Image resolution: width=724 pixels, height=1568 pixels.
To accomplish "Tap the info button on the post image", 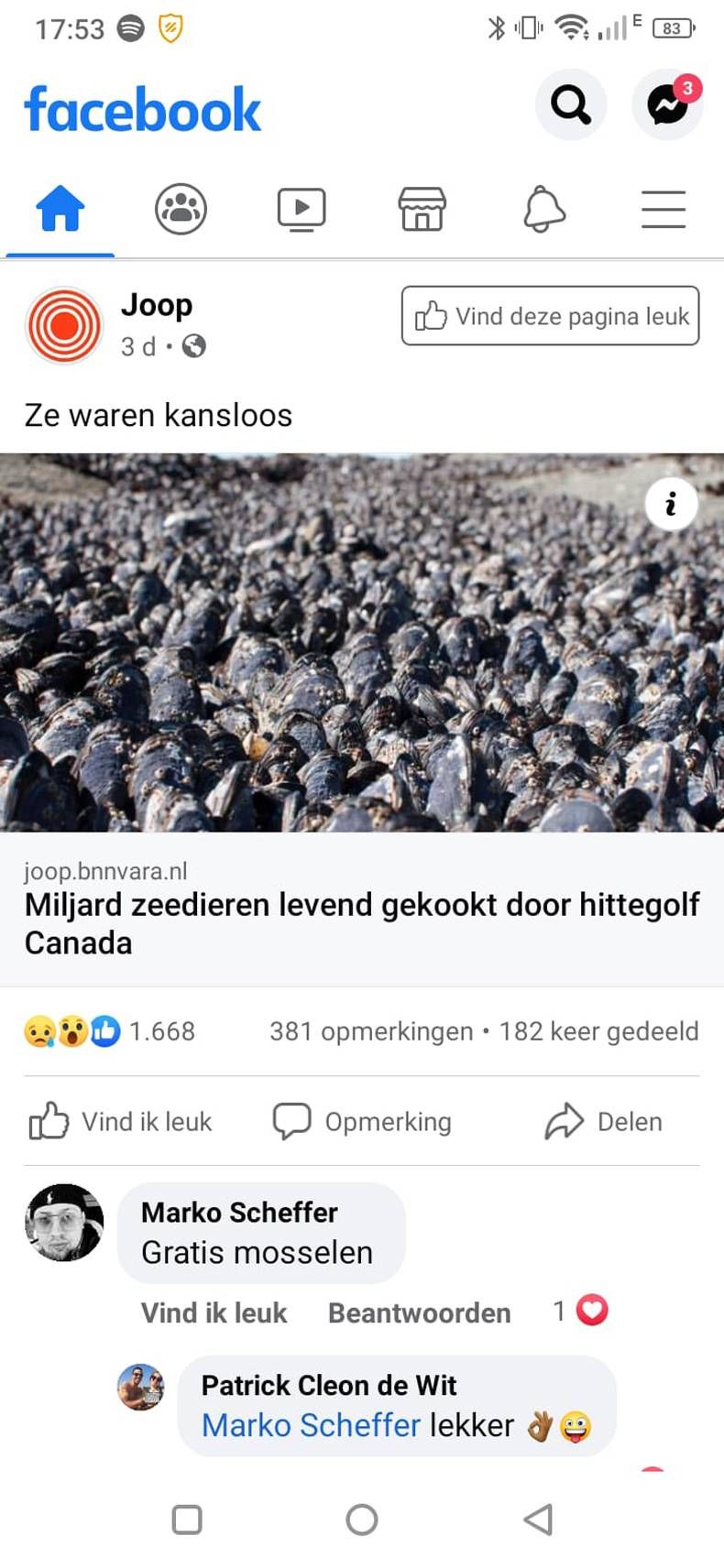I will [x=672, y=504].
